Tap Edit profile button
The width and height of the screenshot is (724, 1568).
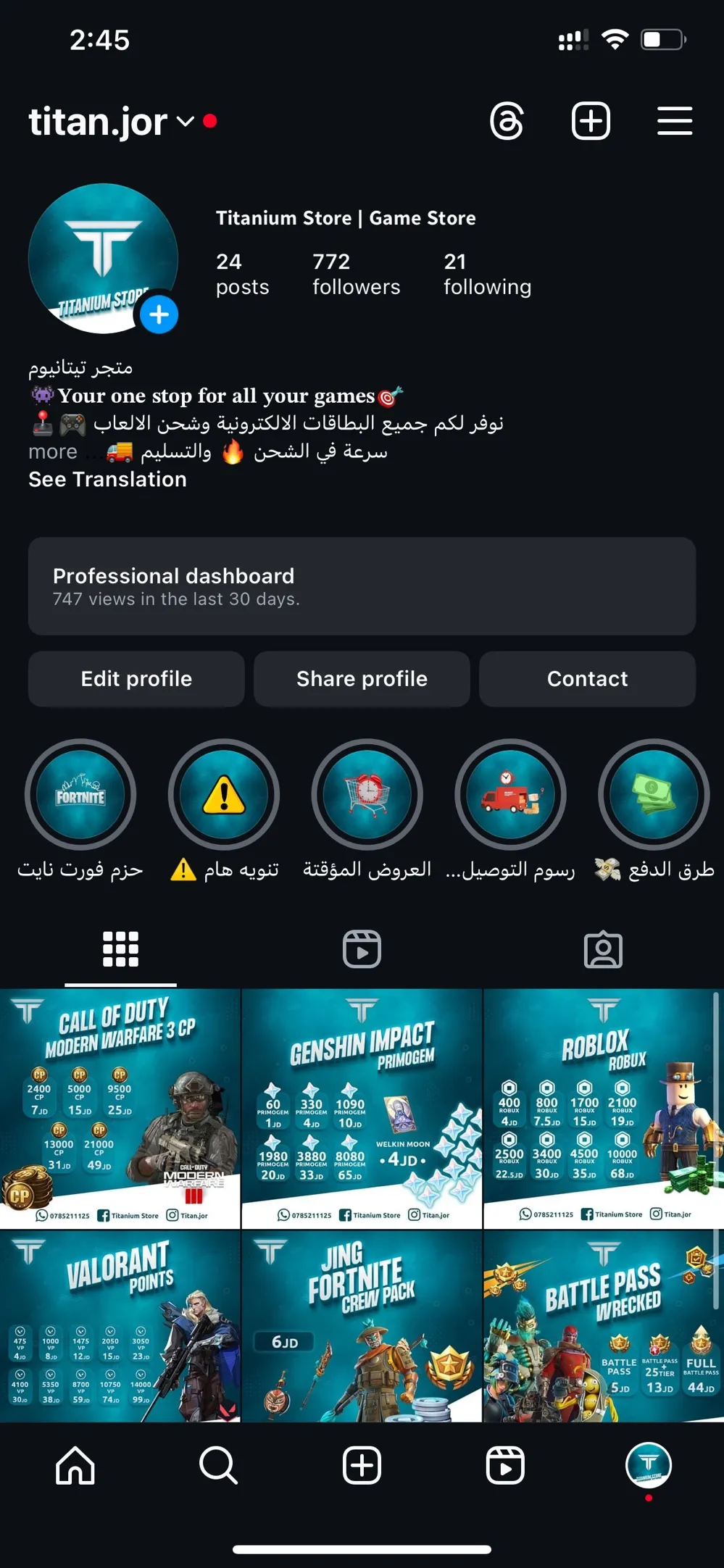click(136, 679)
